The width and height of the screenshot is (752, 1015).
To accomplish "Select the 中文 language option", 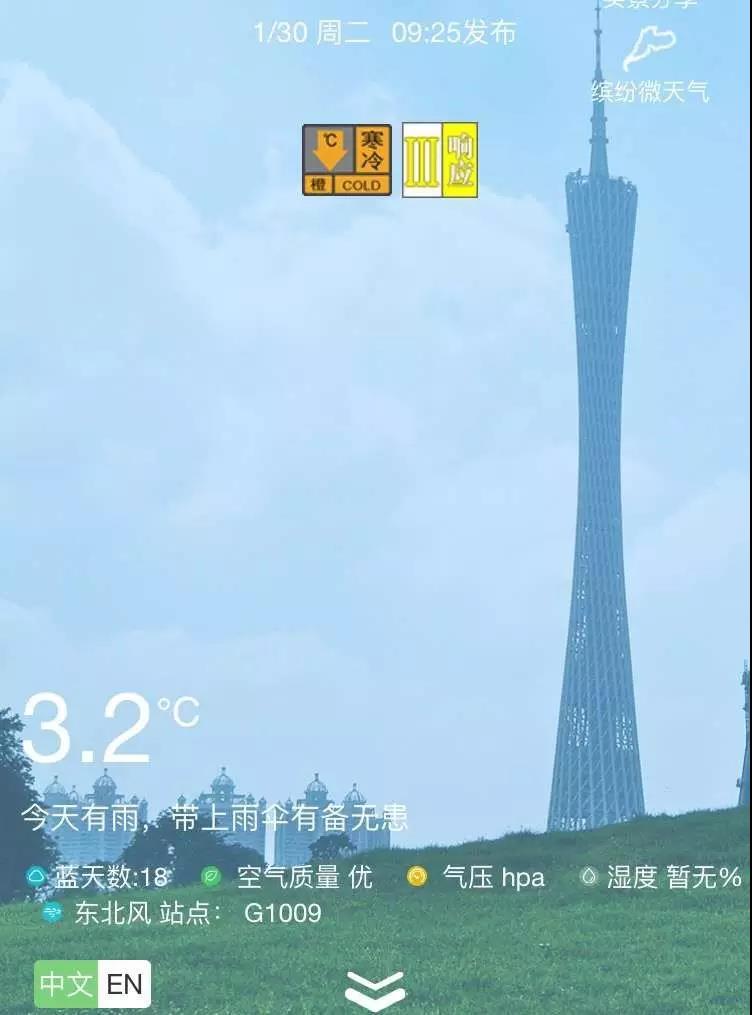I will click(x=66, y=985).
